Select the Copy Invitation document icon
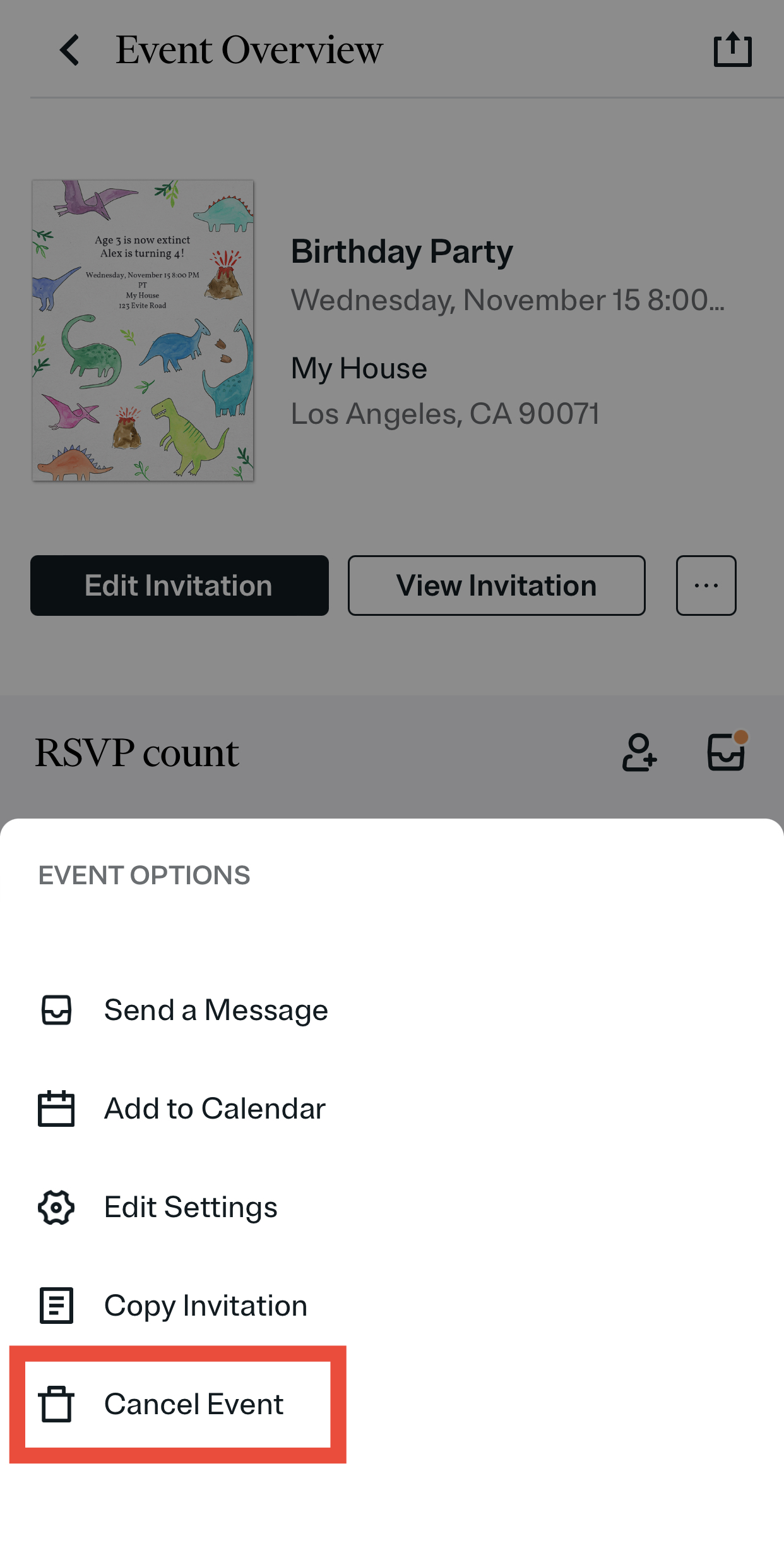This screenshot has width=784, height=1562. tap(56, 1306)
